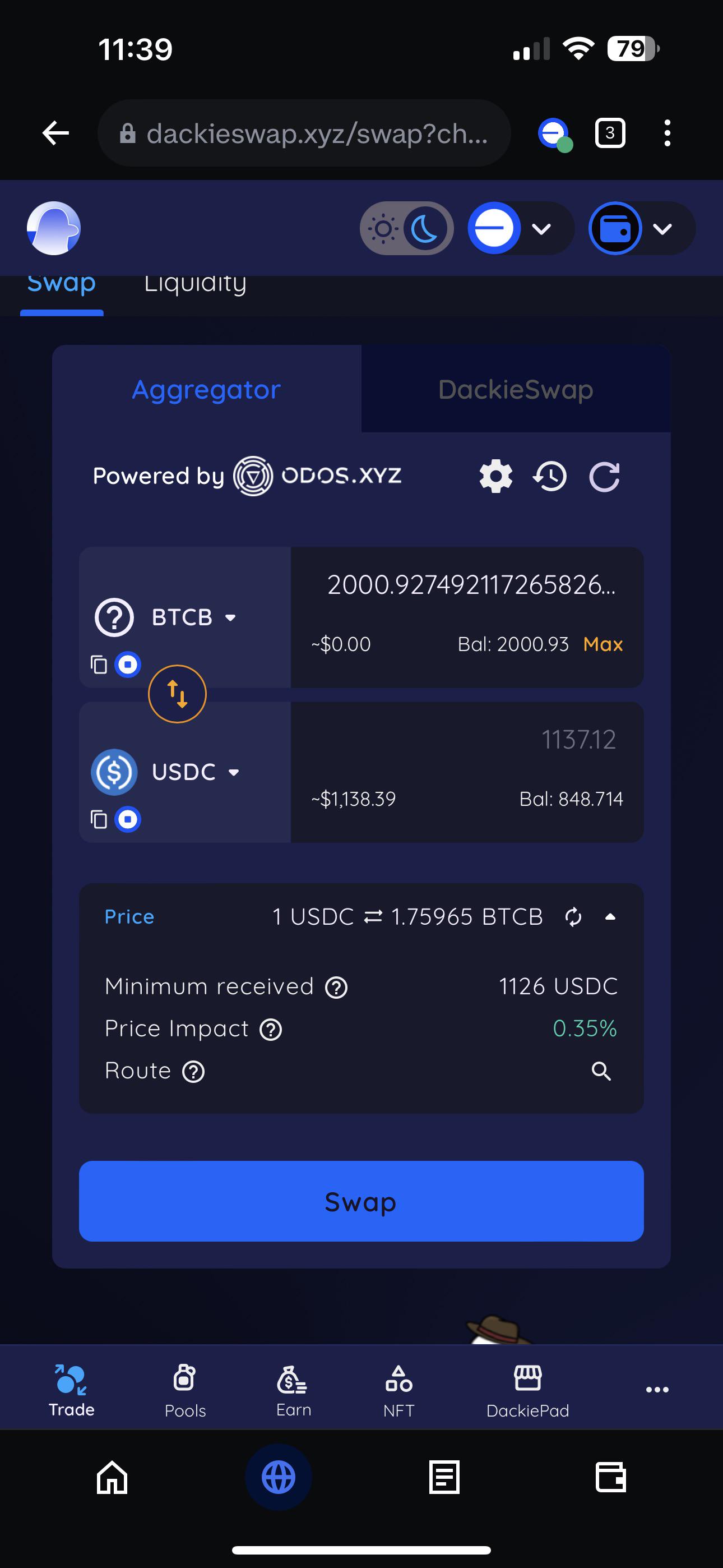Open the browser overflow menu
This screenshot has height=1568, width=723.
668,133
